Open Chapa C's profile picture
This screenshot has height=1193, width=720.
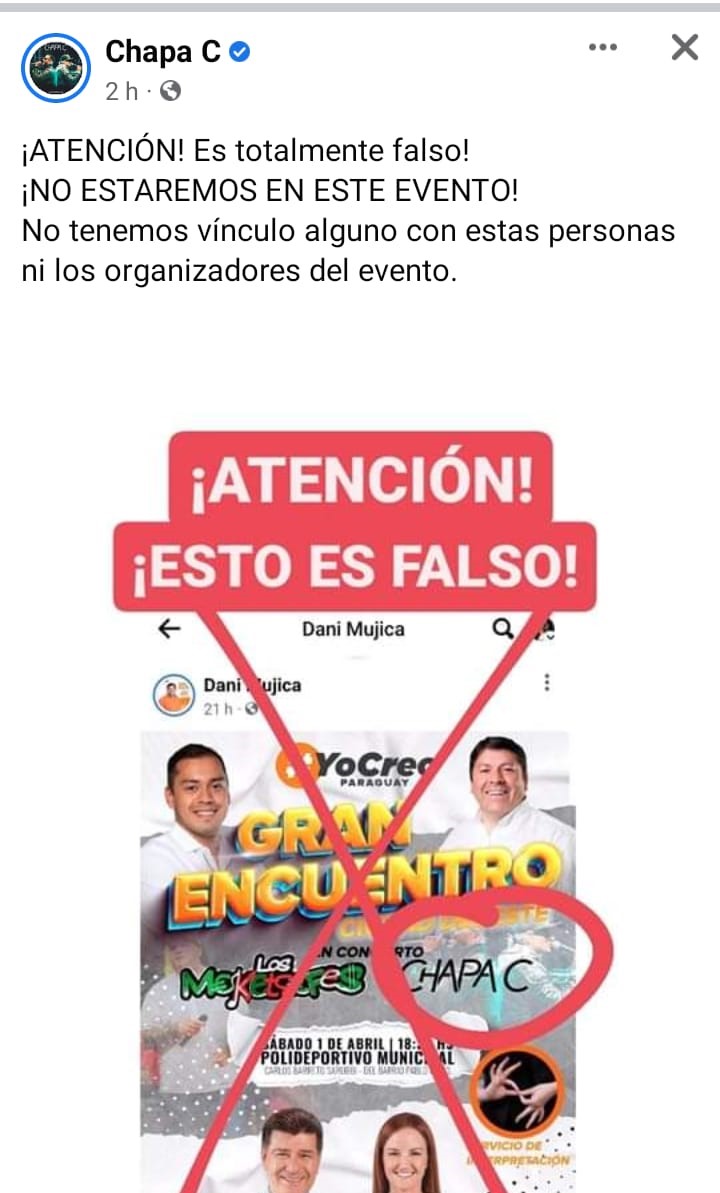coord(56,68)
